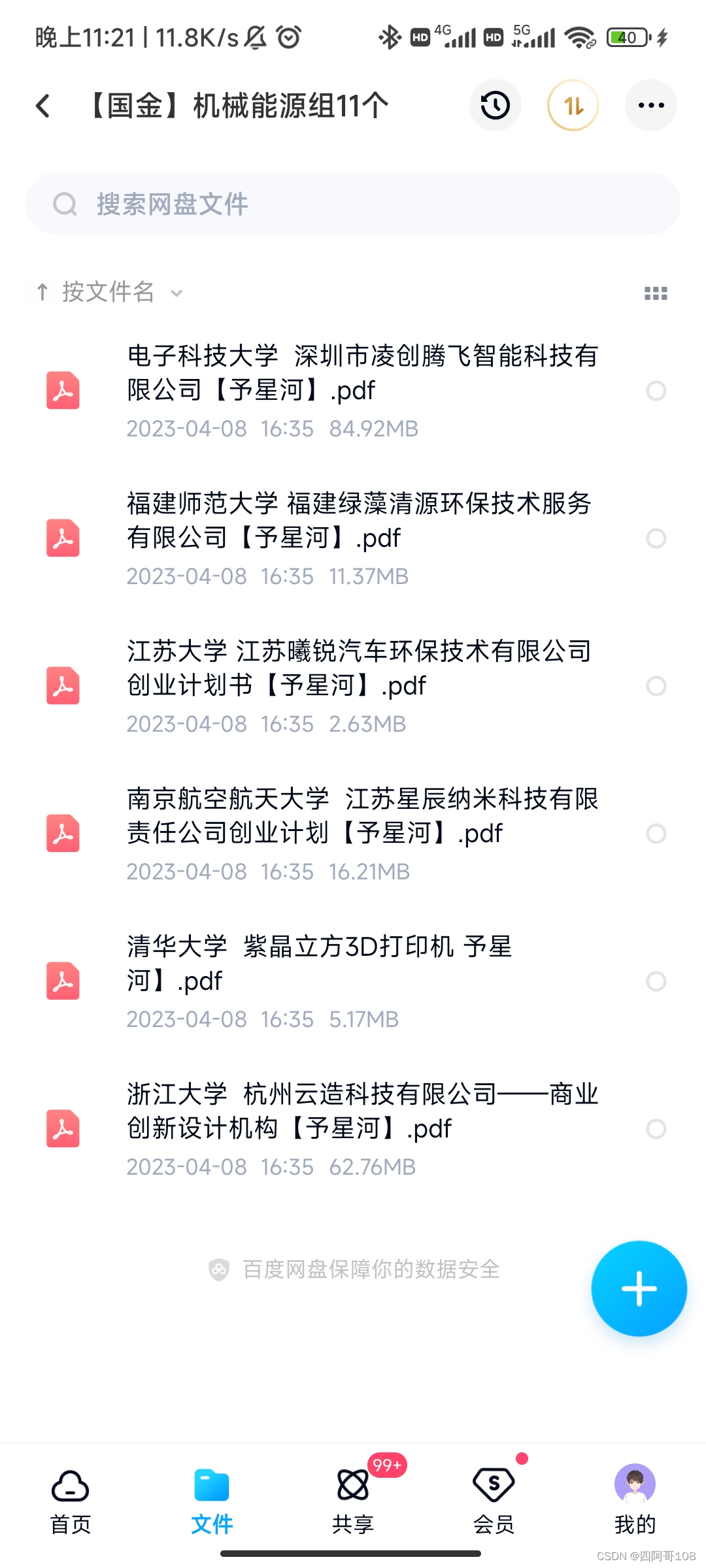This screenshot has height=1568, width=706.
Task: Open the transfer list arrows icon
Action: coord(573,106)
